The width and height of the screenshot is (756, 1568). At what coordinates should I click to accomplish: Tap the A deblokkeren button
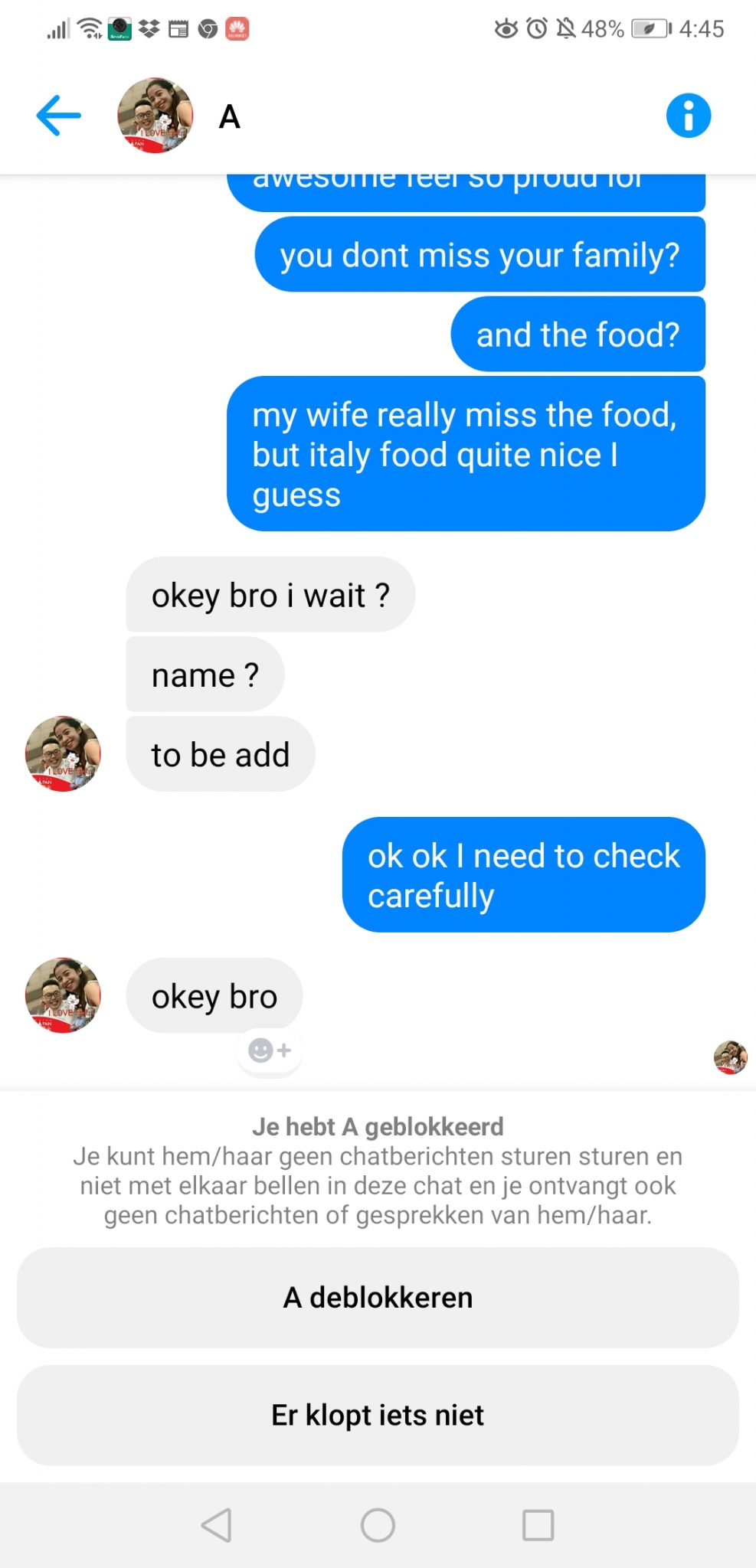pyautogui.click(x=378, y=1298)
